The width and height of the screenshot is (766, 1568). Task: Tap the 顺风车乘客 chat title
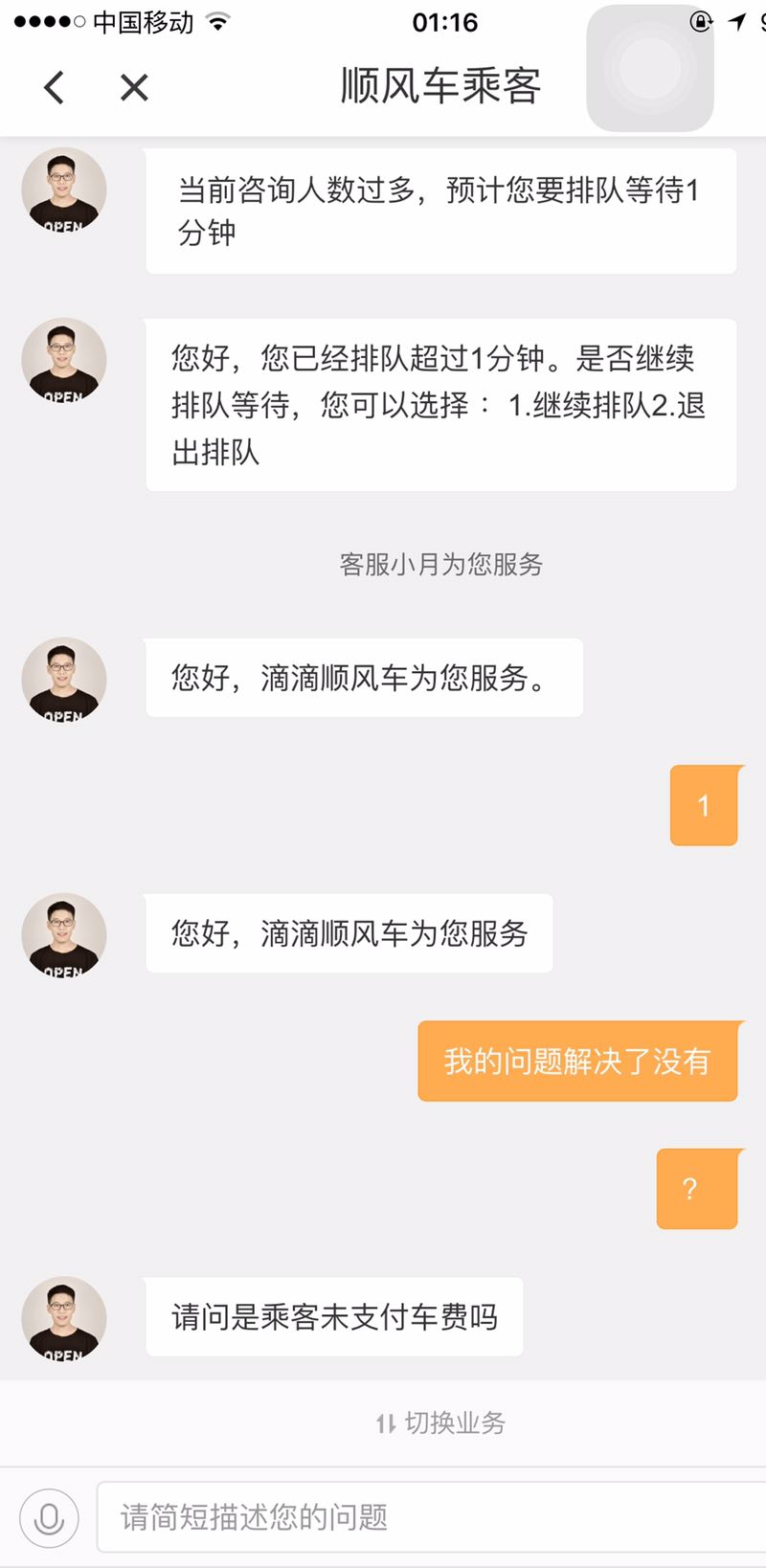coord(440,84)
